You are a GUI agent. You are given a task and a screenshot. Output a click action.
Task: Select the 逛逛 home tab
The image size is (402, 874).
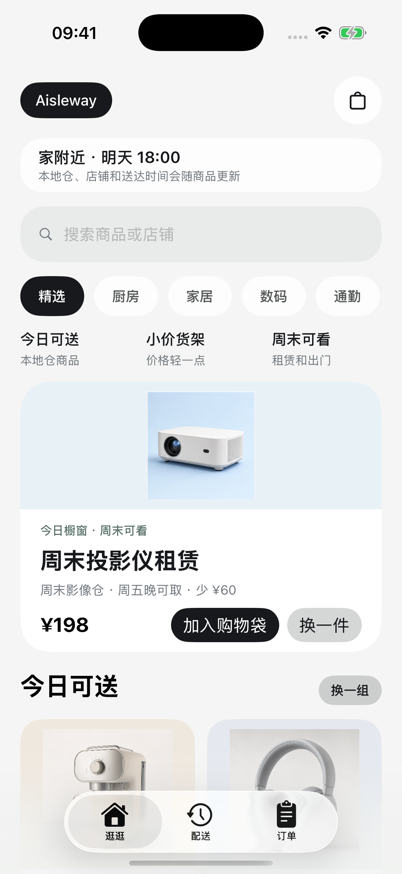pos(115,822)
